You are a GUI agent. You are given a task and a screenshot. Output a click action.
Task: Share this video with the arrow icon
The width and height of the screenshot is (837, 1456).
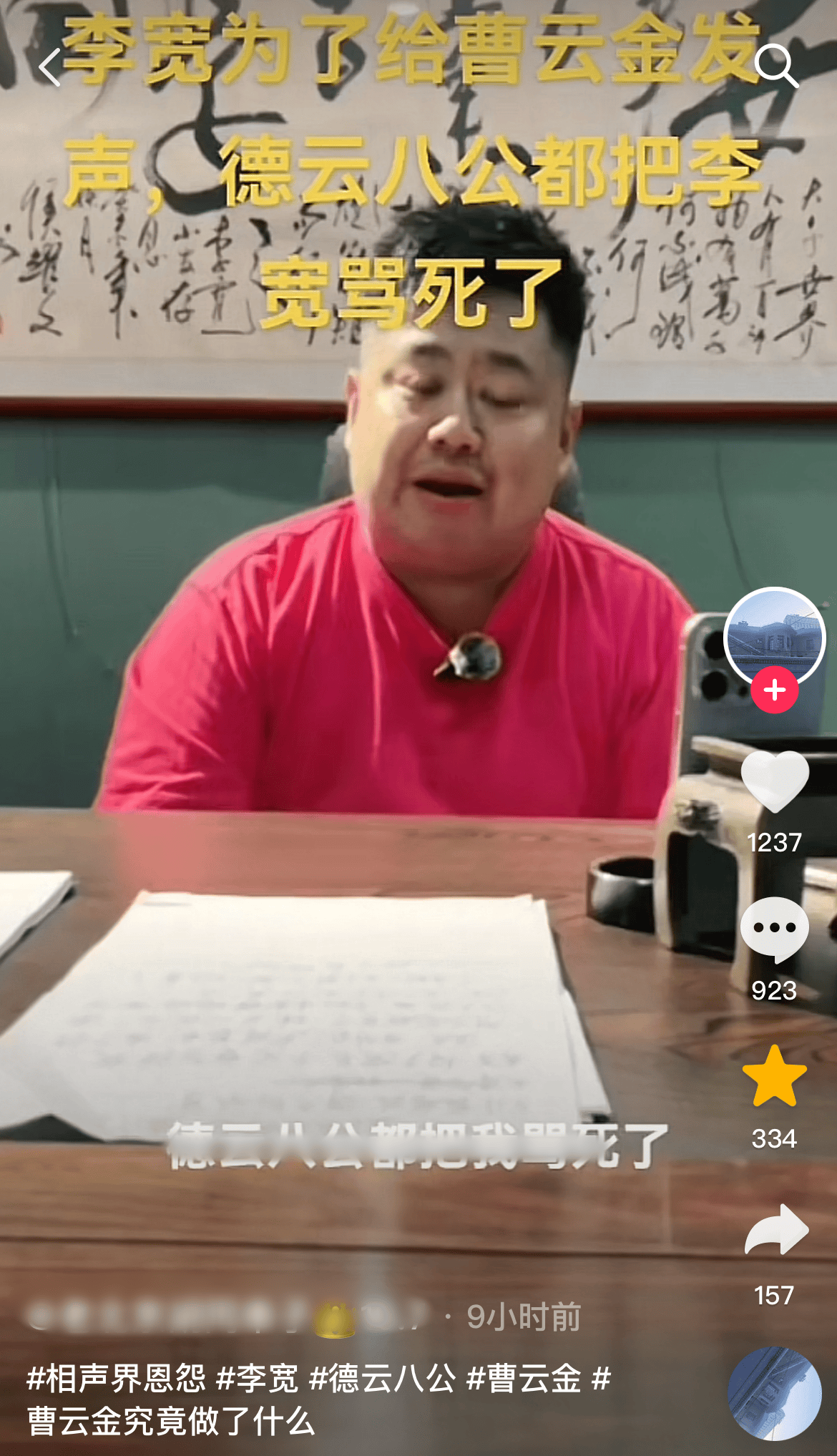775,1229
